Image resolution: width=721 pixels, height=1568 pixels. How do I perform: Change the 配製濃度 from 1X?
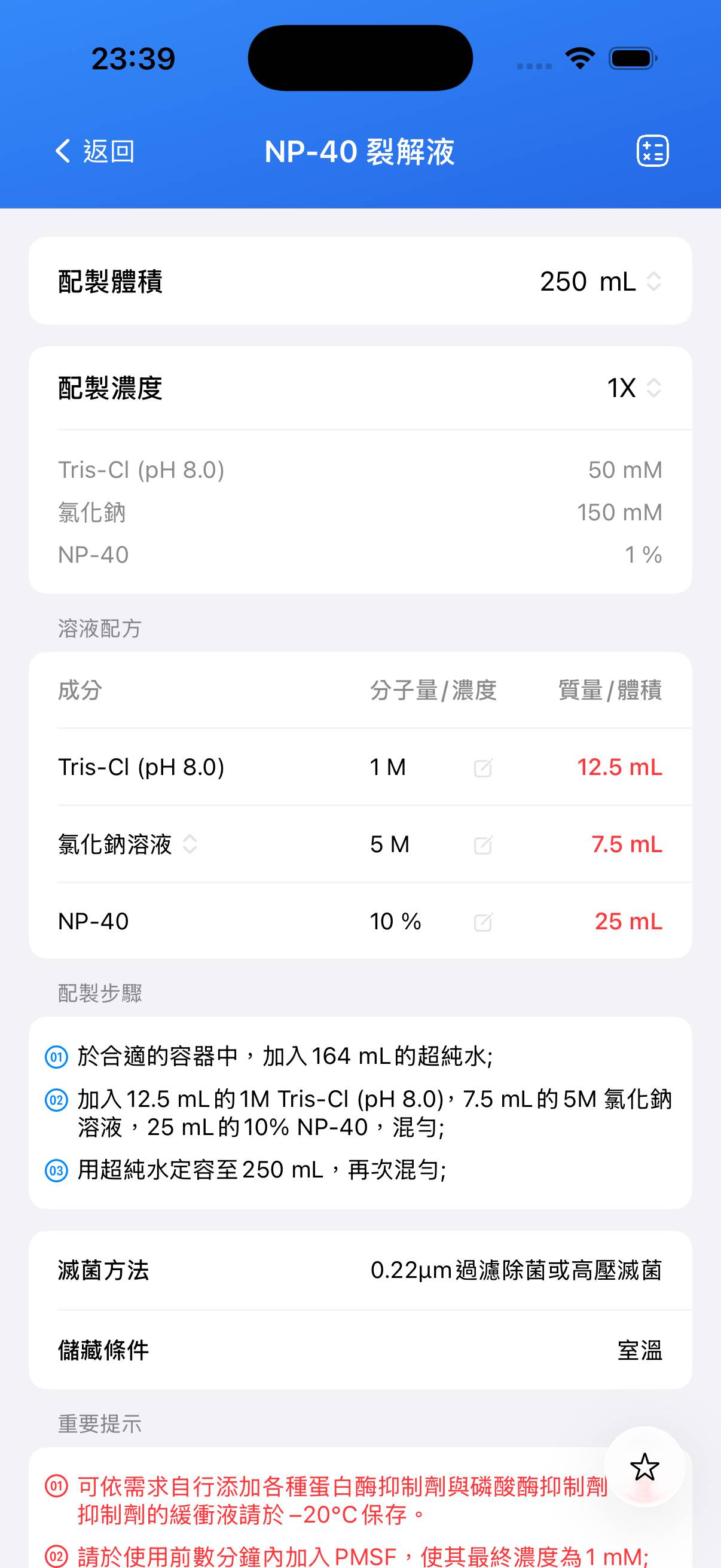(x=634, y=388)
